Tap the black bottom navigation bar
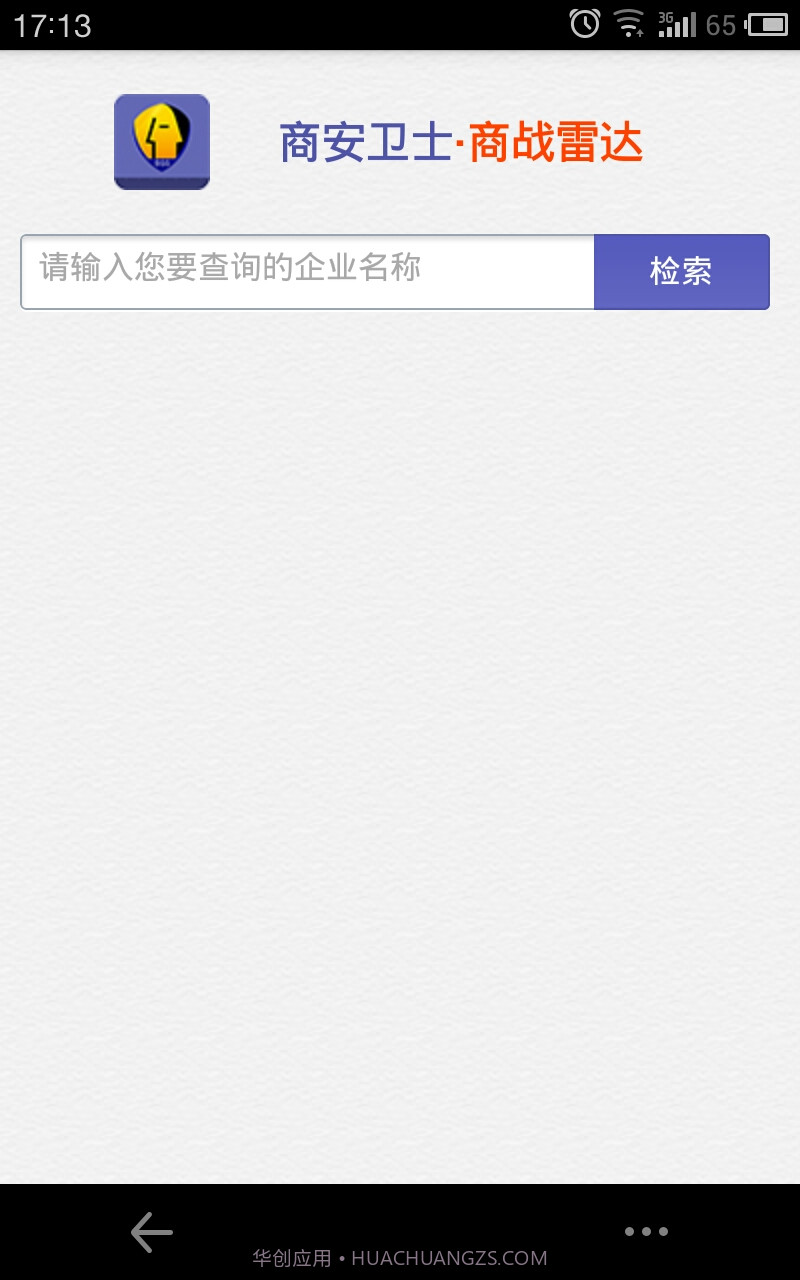This screenshot has height=1280, width=800. coord(400,1232)
